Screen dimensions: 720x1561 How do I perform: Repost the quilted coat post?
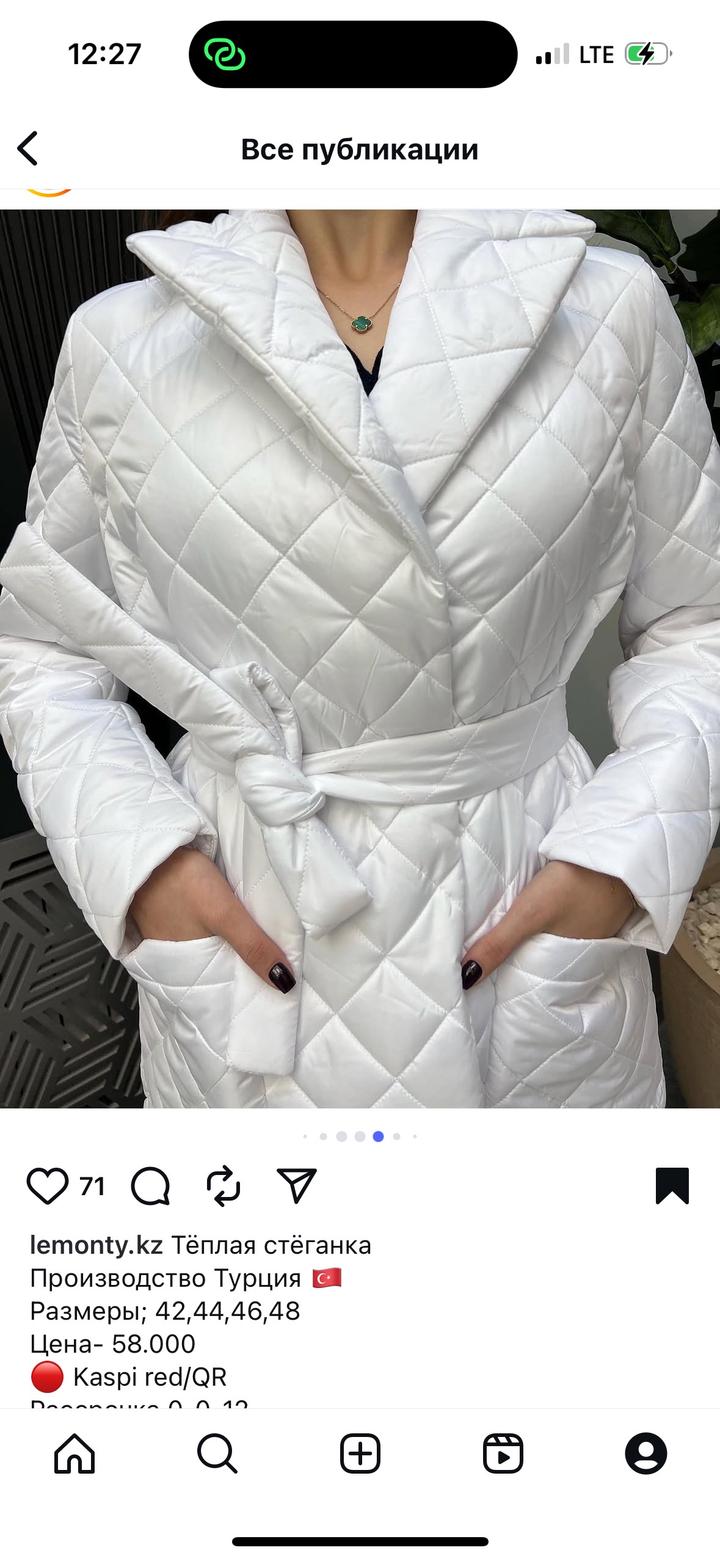(x=224, y=1186)
